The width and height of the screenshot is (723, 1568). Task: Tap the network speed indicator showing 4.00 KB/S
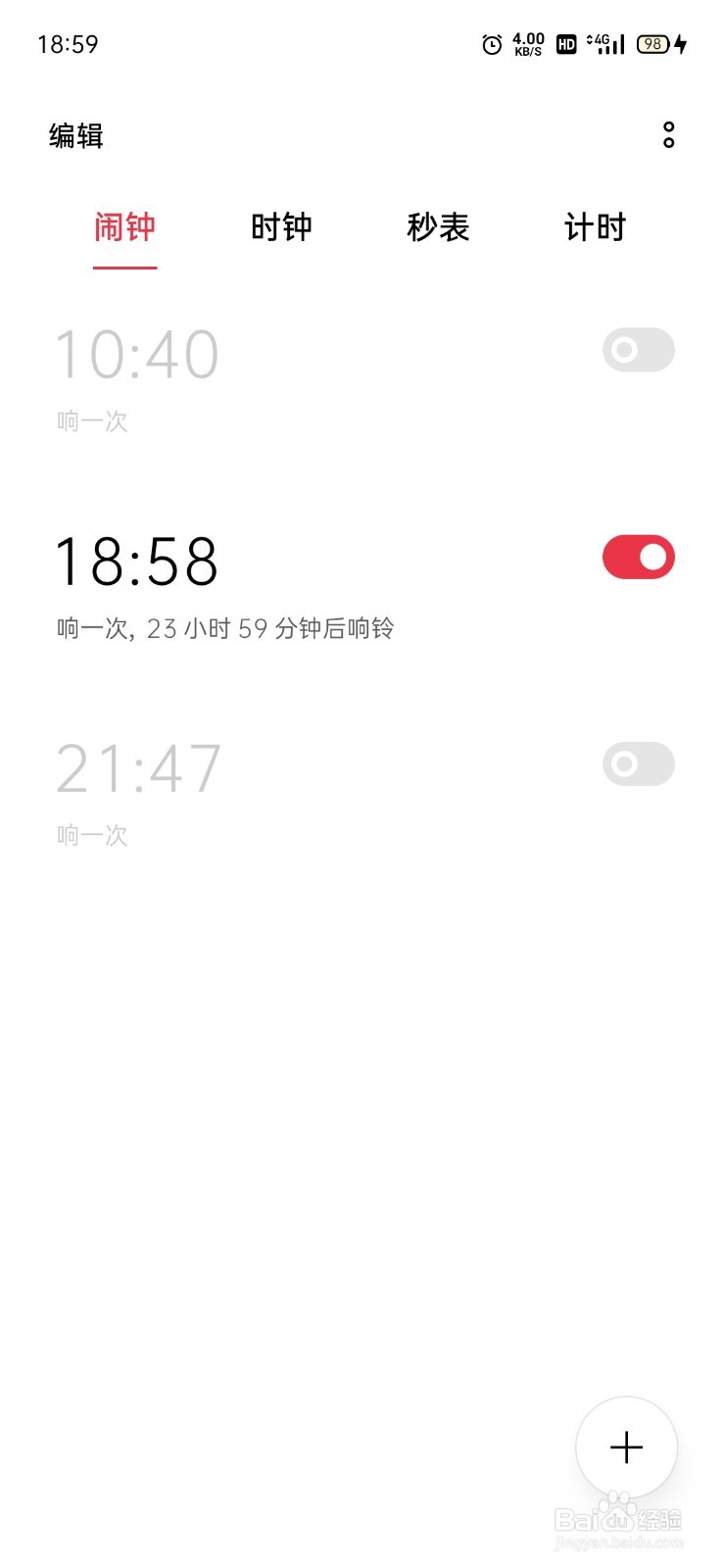point(527,43)
